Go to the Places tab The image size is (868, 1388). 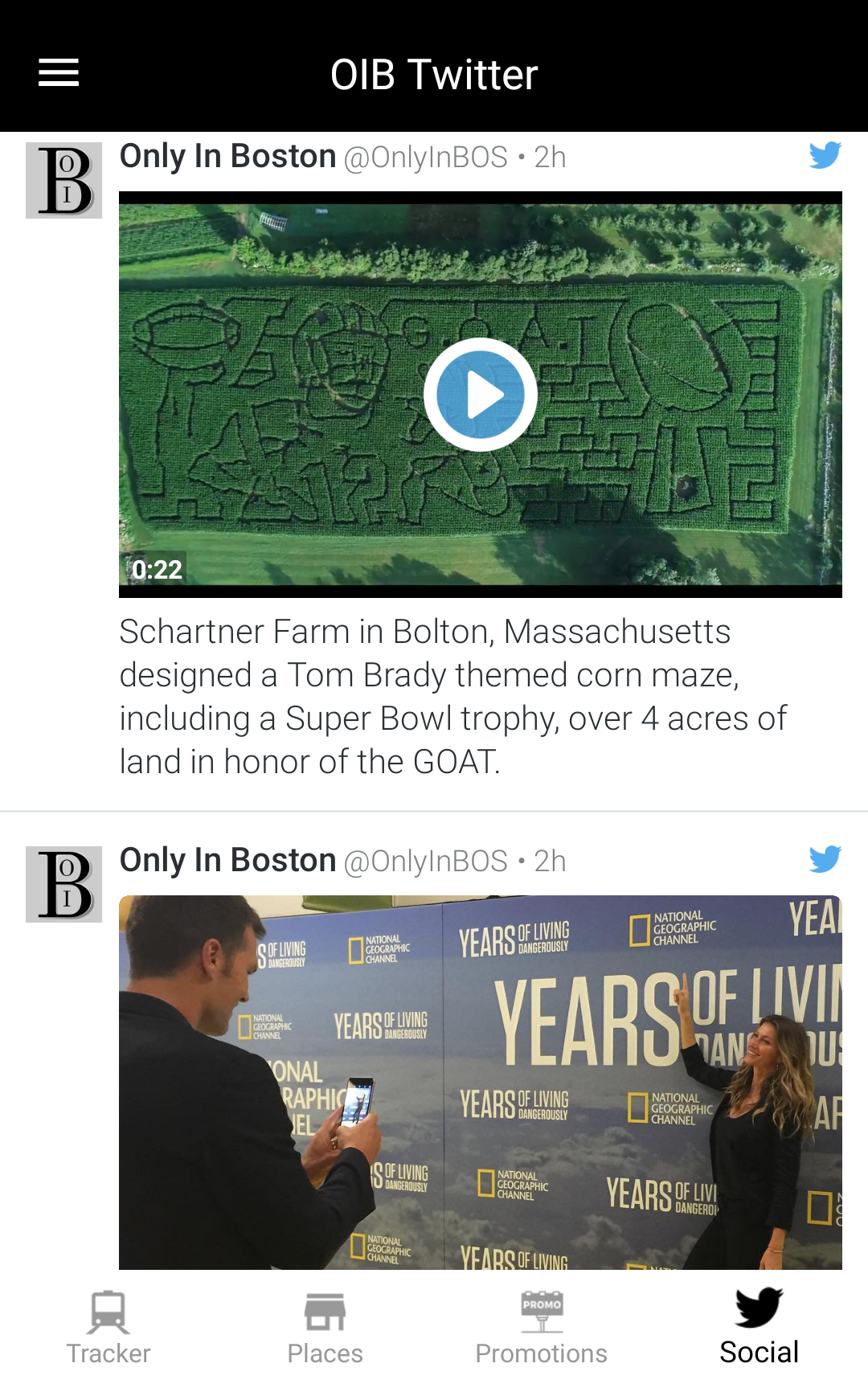(325, 1327)
